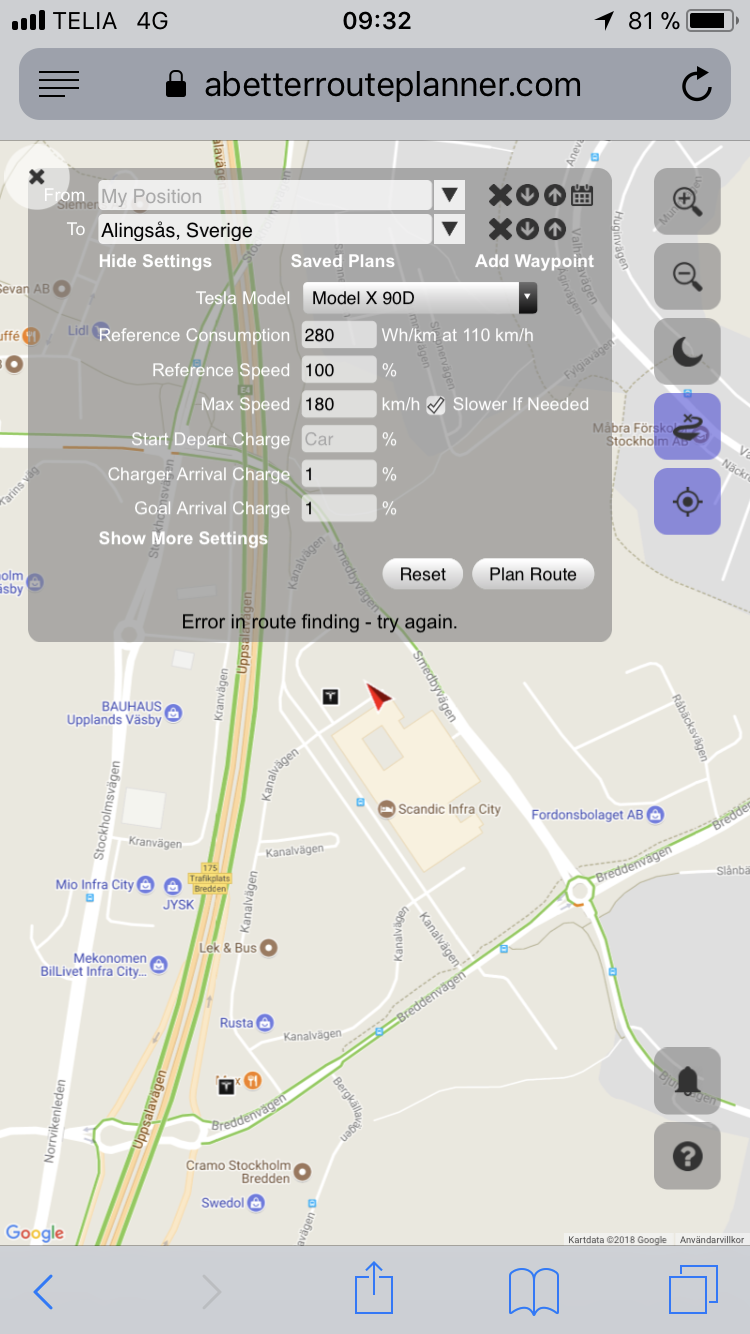750x1334 pixels.
Task: Toggle the Slower If Needed checkbox
Action: point(436,404)
